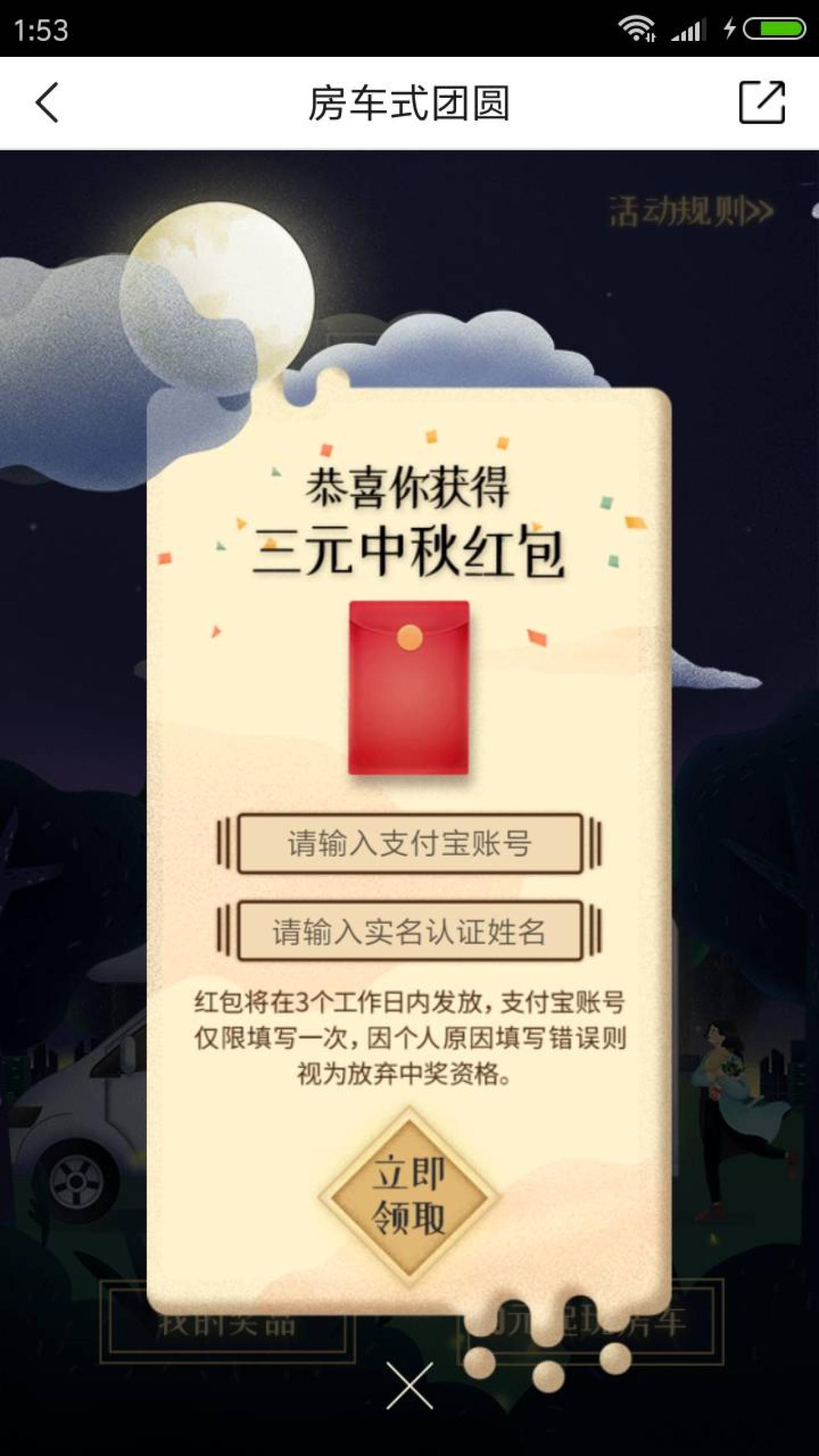Tap the Alipay account input field
Screen dimensions: 819x1456
pyautogui.click(x=409, y=843)
